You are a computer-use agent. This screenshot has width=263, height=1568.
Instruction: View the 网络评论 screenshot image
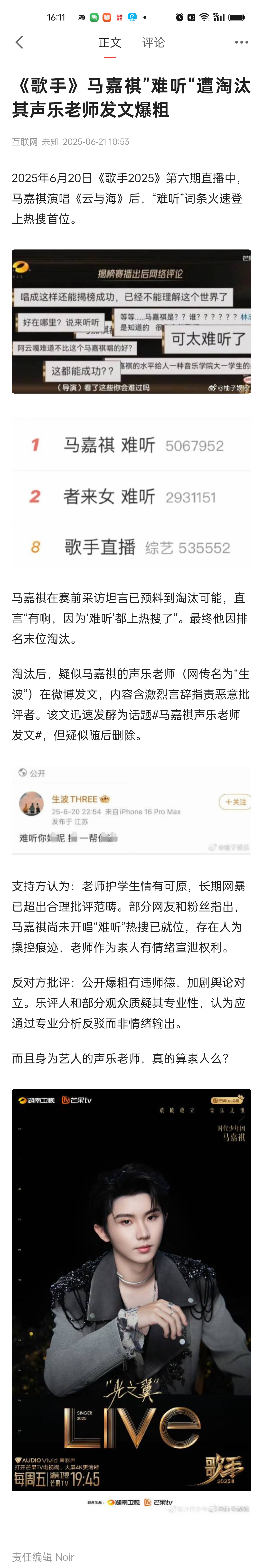coord(131,321)
